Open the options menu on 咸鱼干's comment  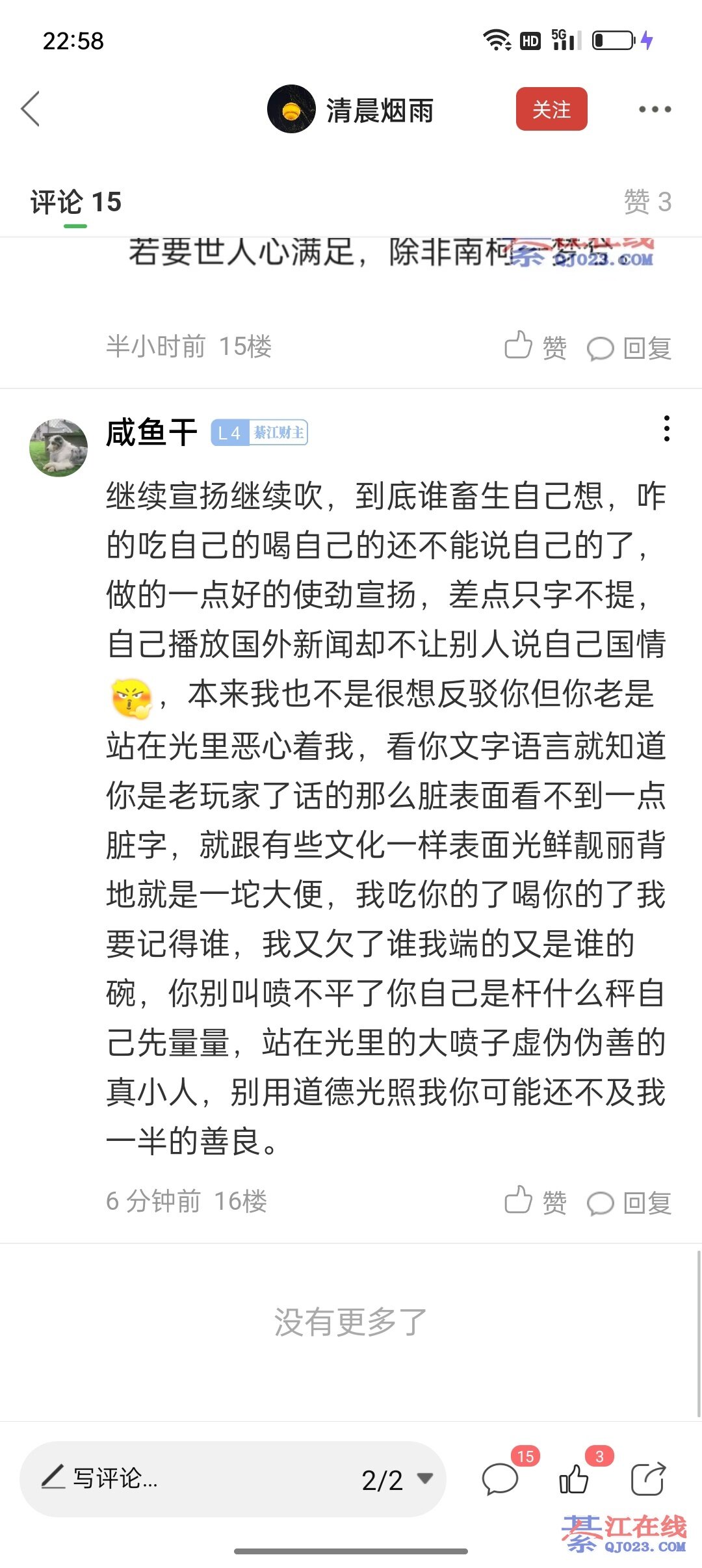(x=666, y=429)
